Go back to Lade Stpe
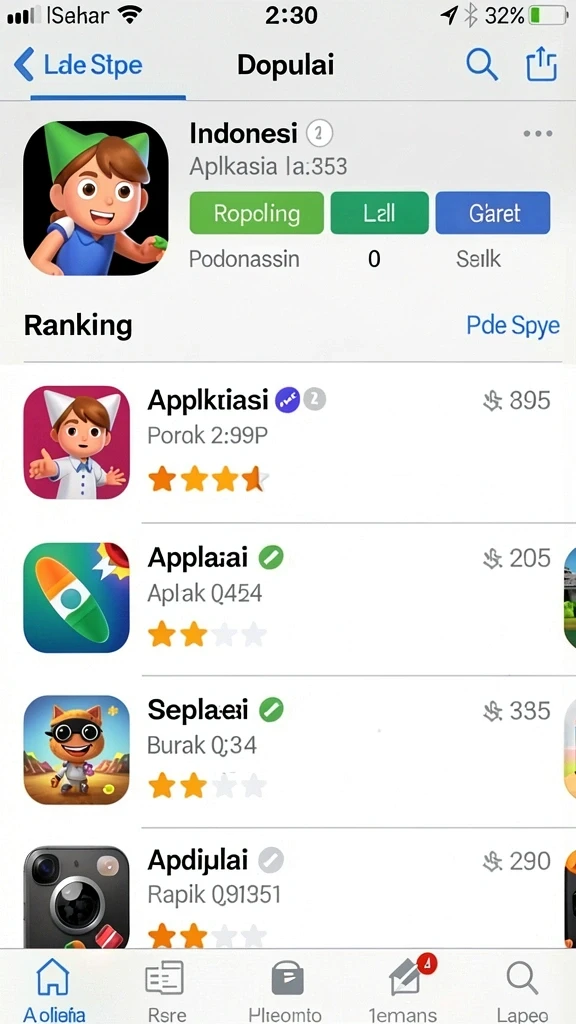Image resolution: width=576 pixels, height=1024 pixels. tap(78, 65)
